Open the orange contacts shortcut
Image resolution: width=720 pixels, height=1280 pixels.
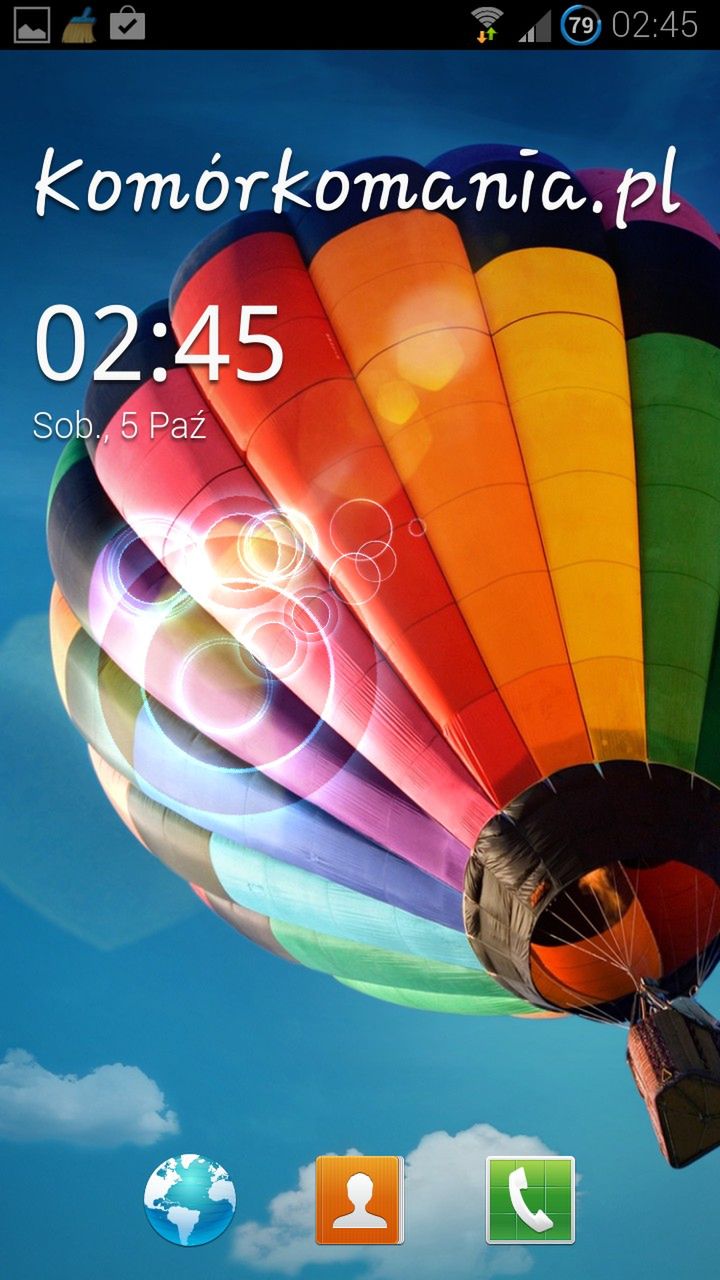click(359, 1199)
